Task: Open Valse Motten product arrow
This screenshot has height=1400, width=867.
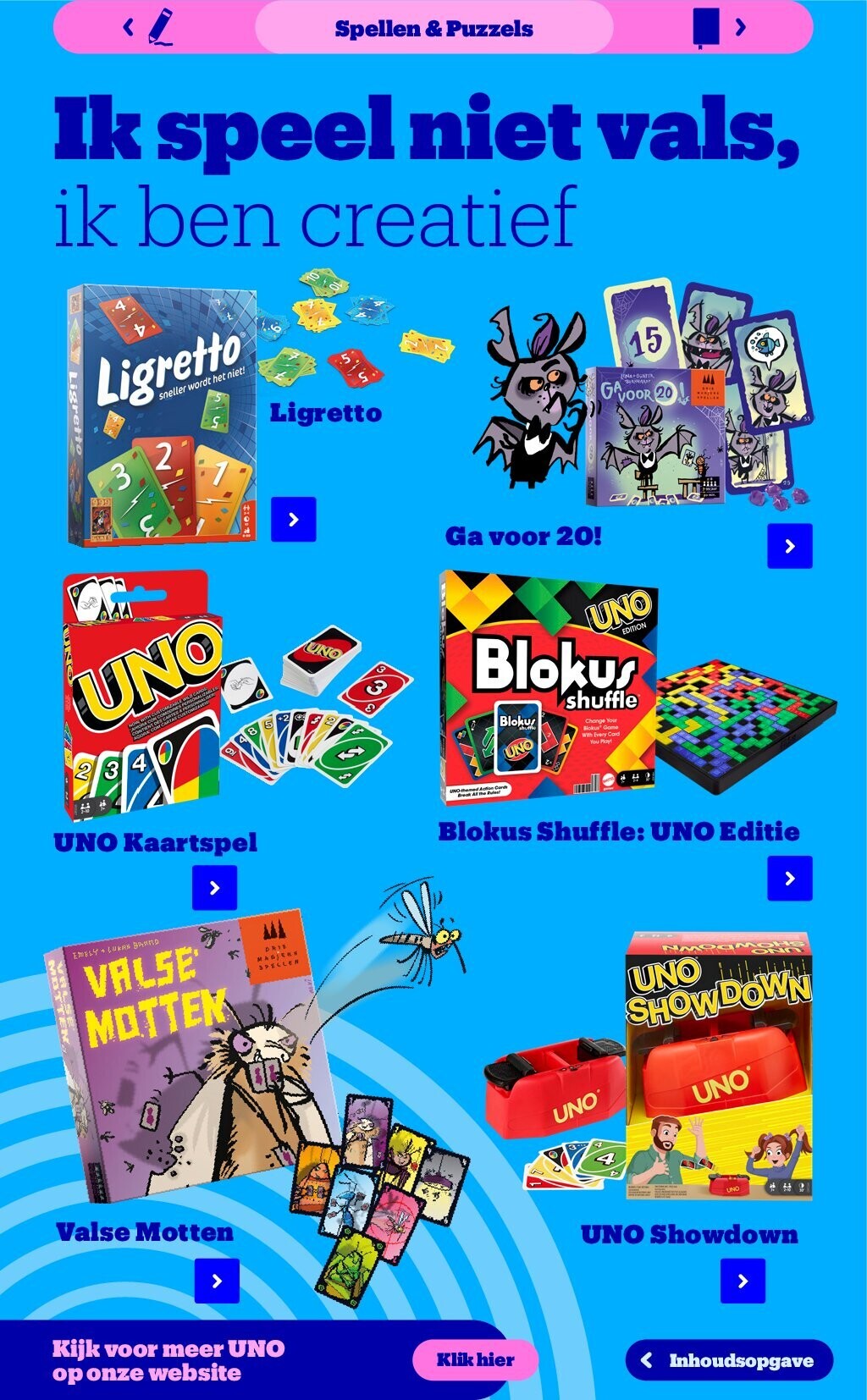Action: click(217, 1281)
